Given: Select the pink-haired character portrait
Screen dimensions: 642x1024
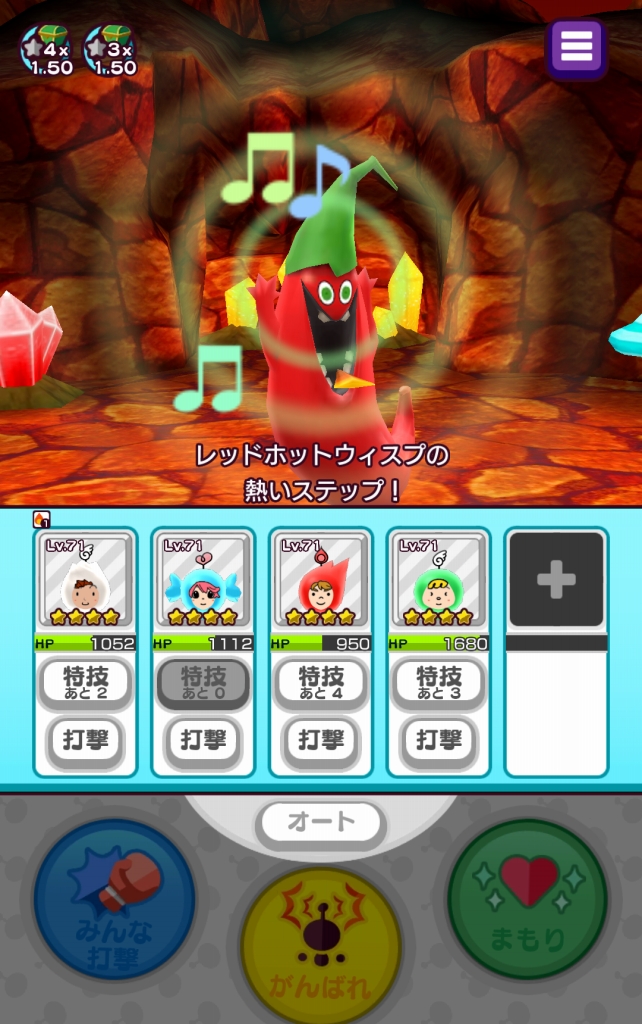Looking at the screenshot, I should tap(203, 581).
